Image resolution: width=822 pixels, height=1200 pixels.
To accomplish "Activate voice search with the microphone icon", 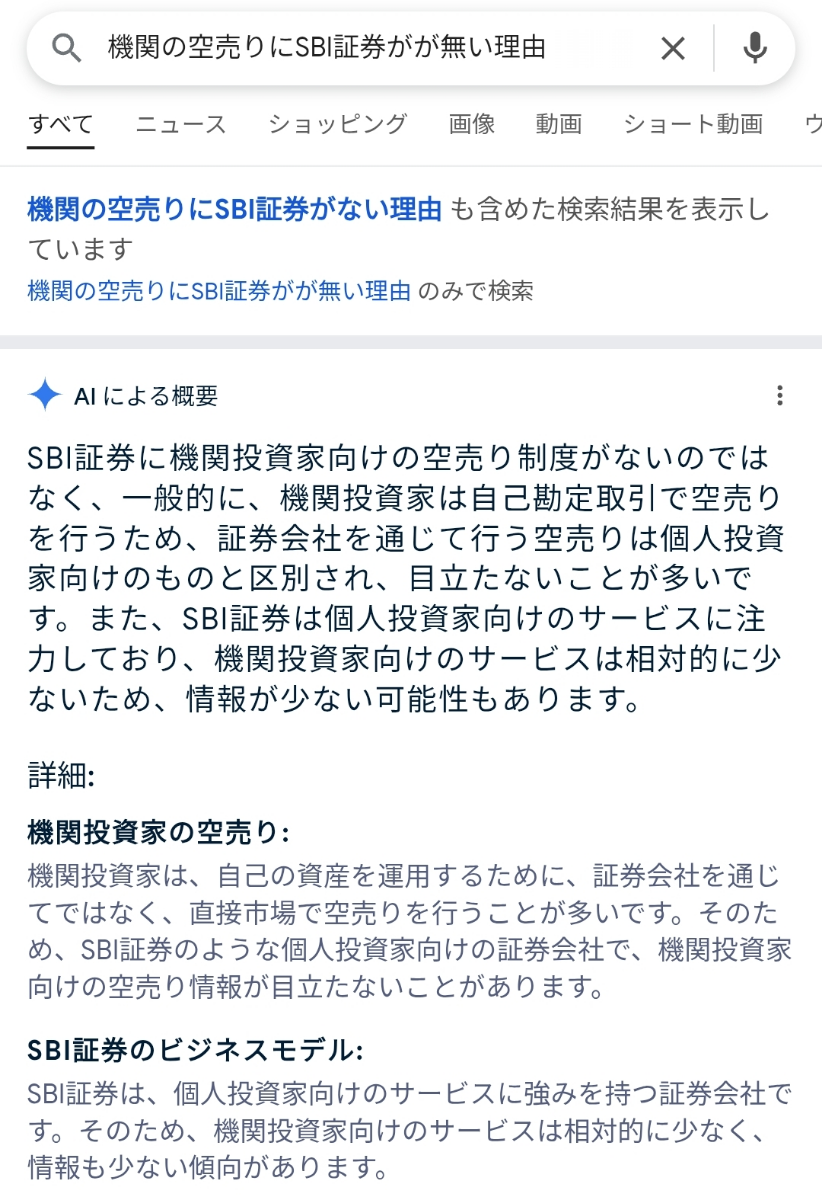I will (x=756, y=47).
